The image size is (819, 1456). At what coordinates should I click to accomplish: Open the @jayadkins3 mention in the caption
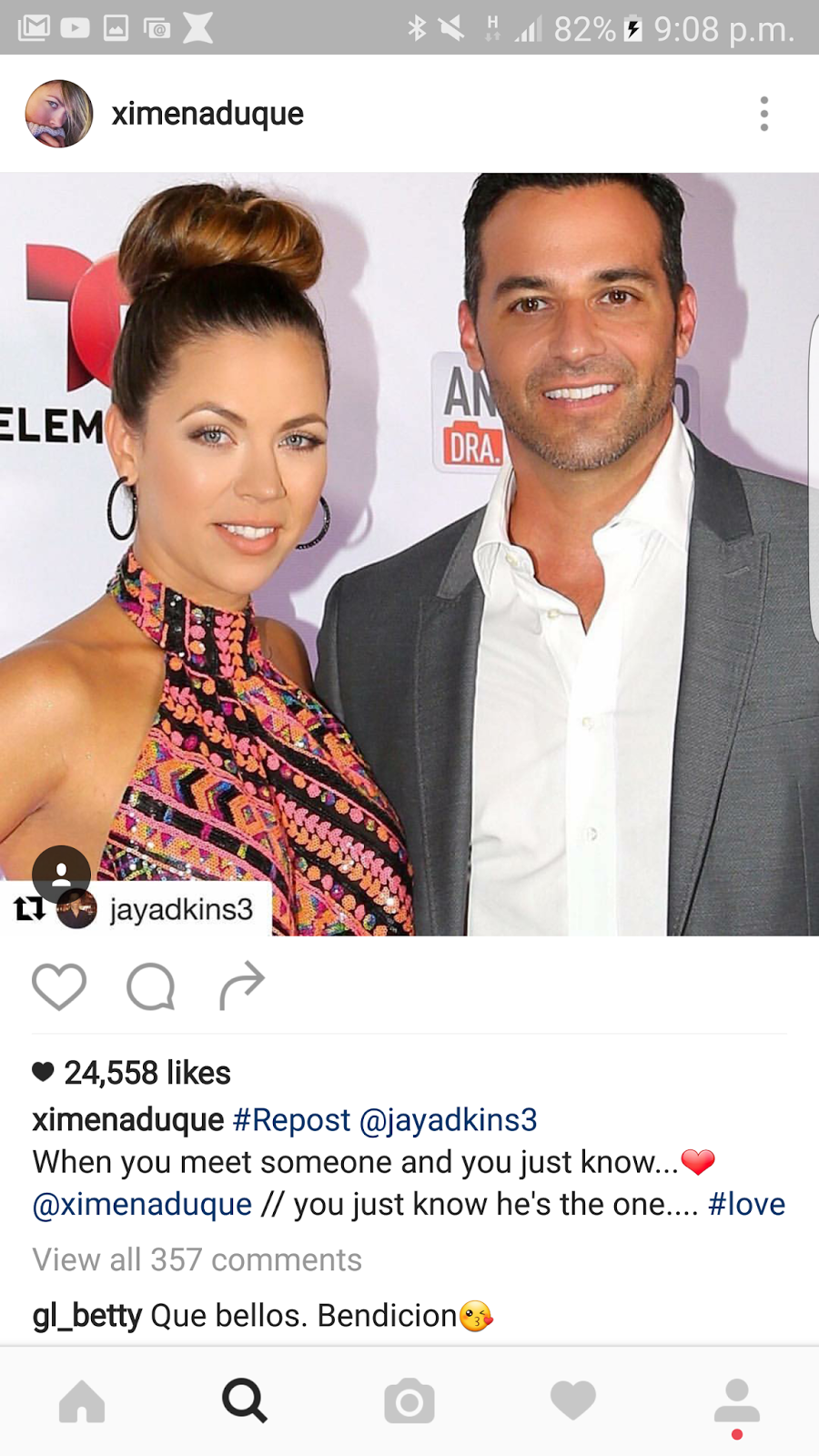[x=448, y=1119]
